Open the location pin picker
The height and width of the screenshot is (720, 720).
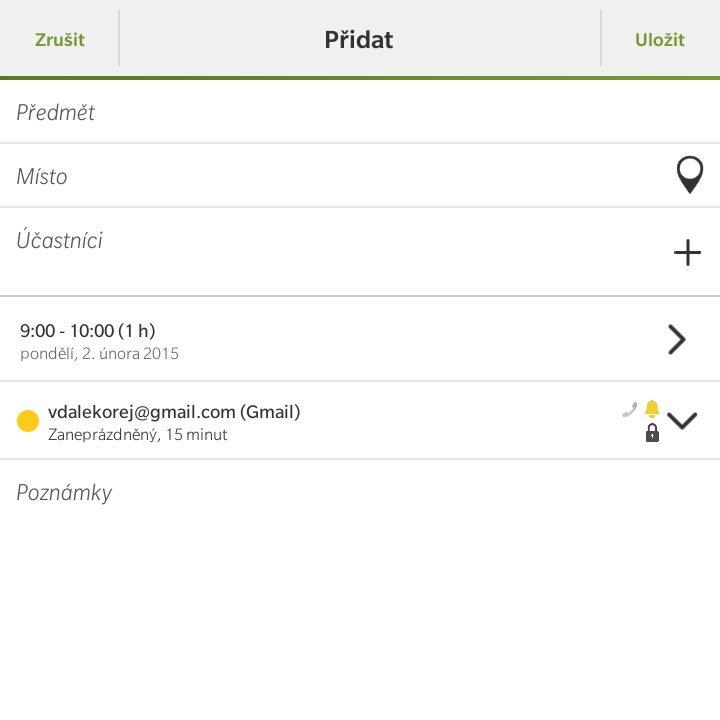689,176
